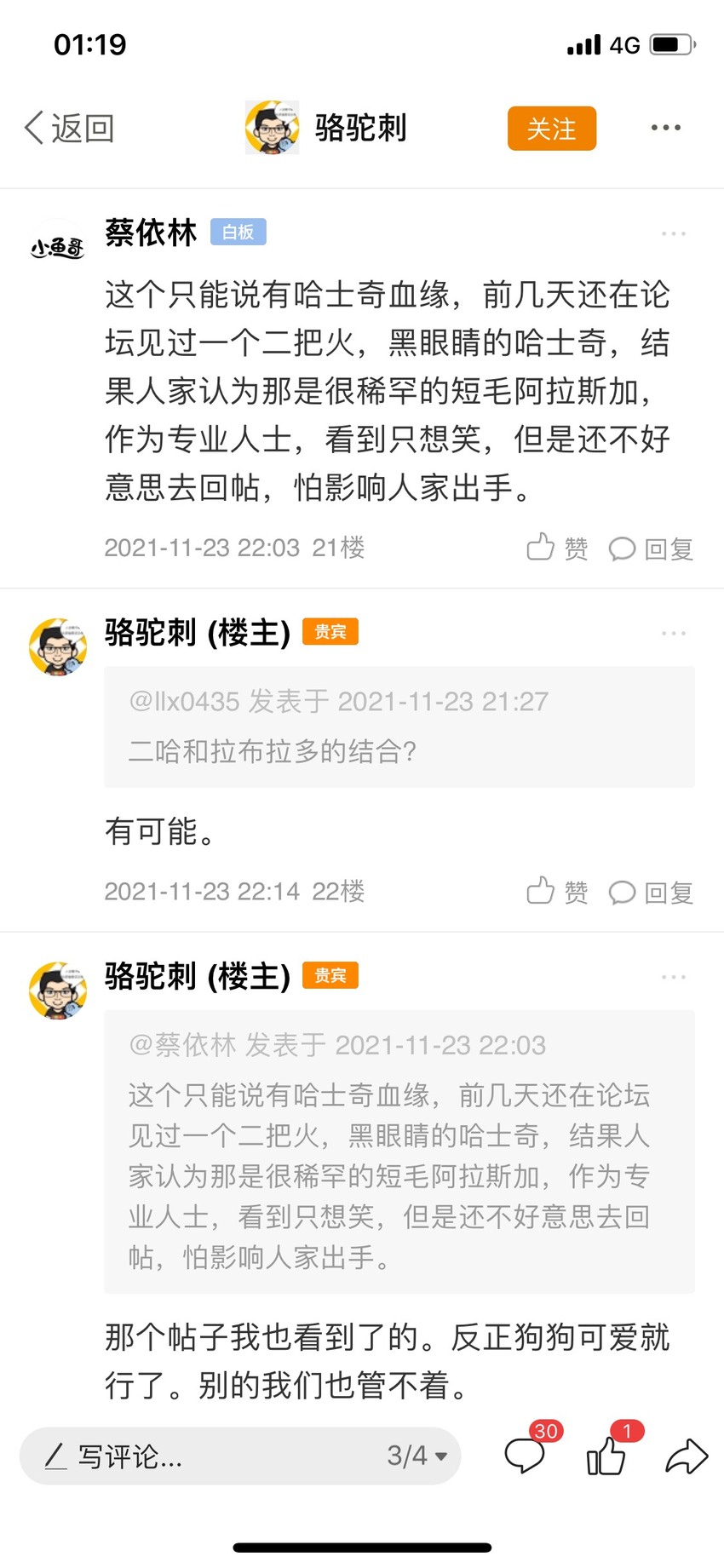Follow 骆驼刺 with the 关注 button
The image size is (724, 1568).
pos(551,129)
